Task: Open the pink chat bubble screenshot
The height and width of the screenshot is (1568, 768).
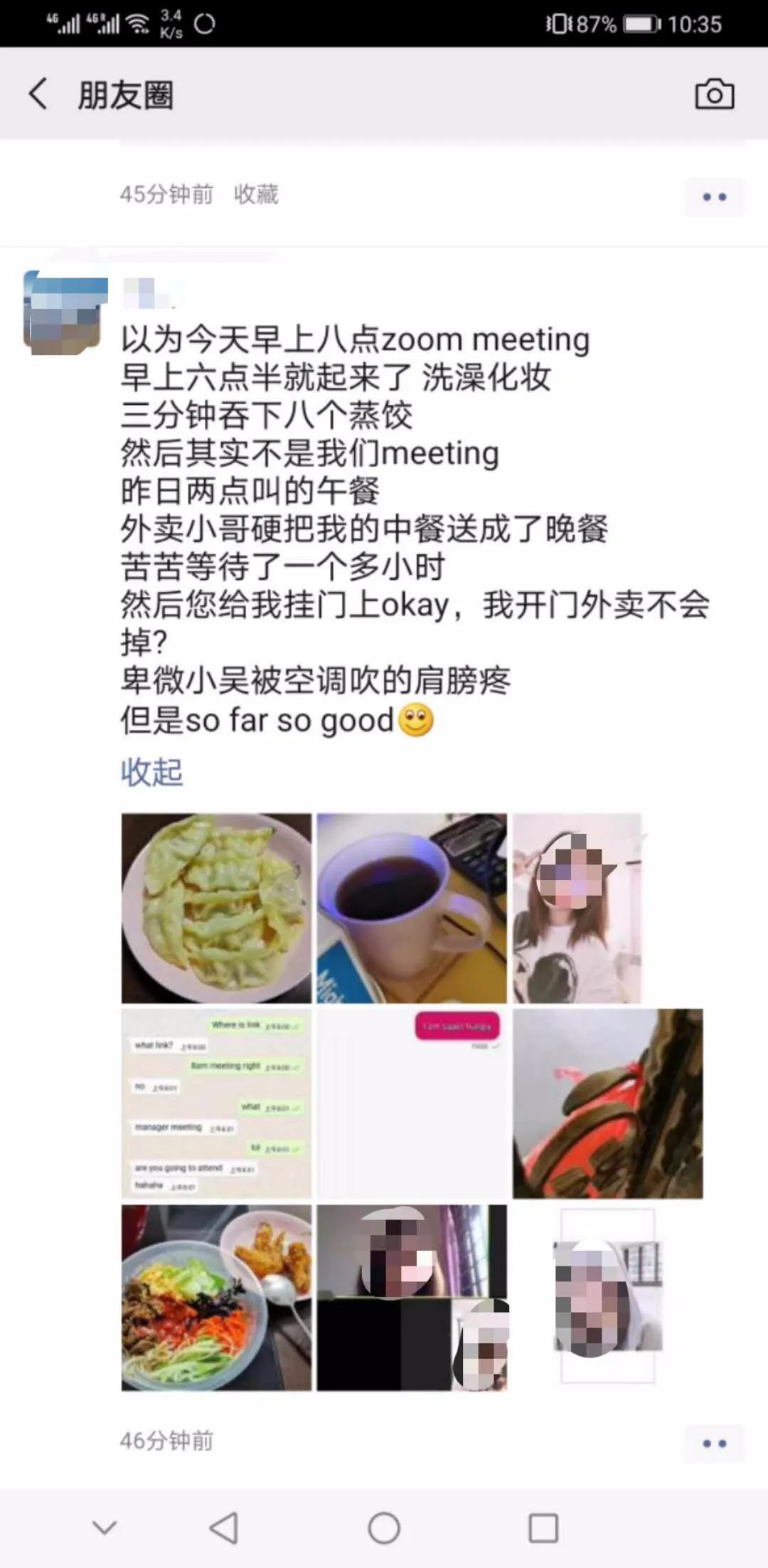Action: coord(412,1103)
